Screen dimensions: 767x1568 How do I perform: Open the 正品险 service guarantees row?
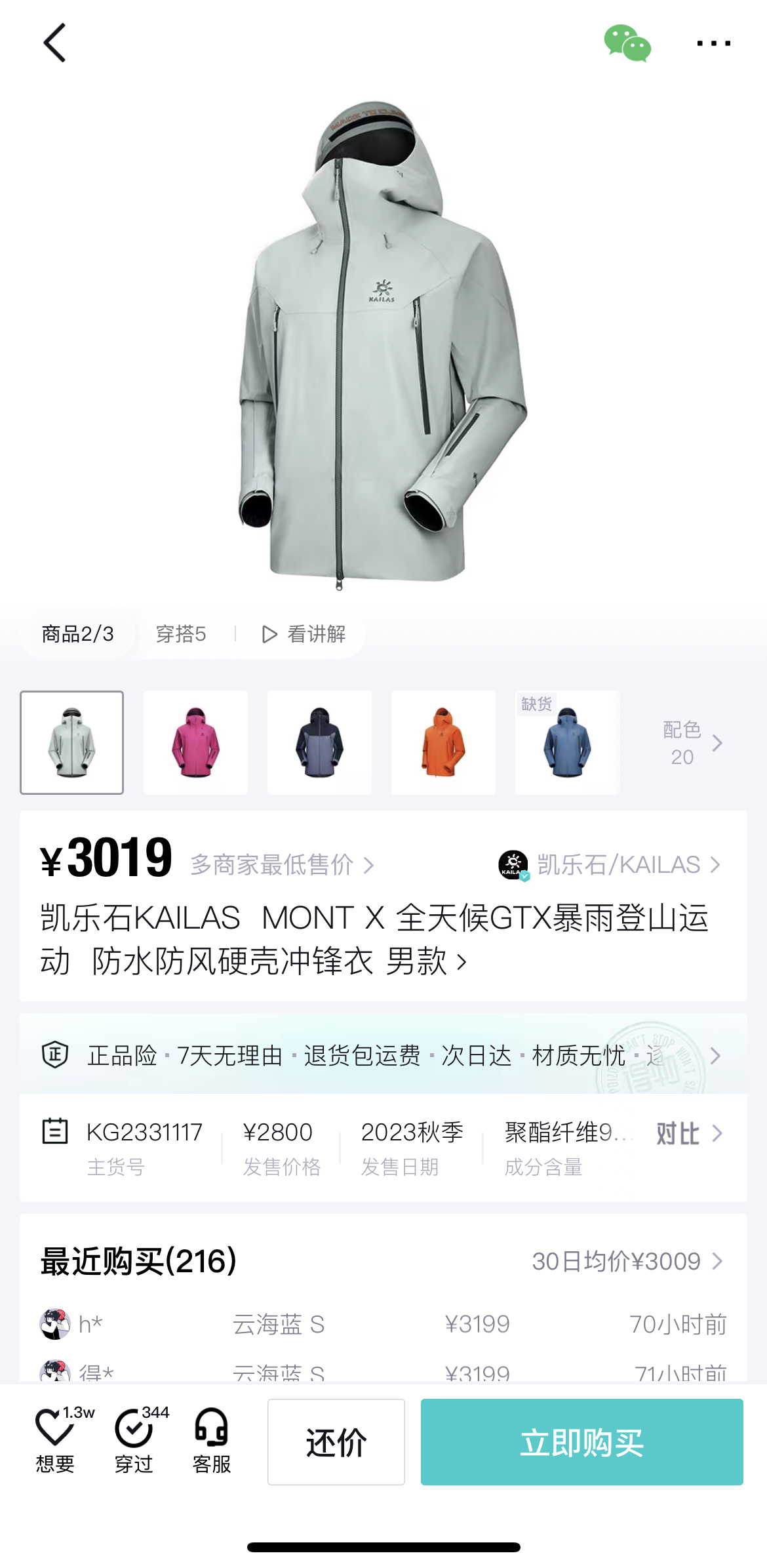pyautogui.click(x=383, y=1056)
